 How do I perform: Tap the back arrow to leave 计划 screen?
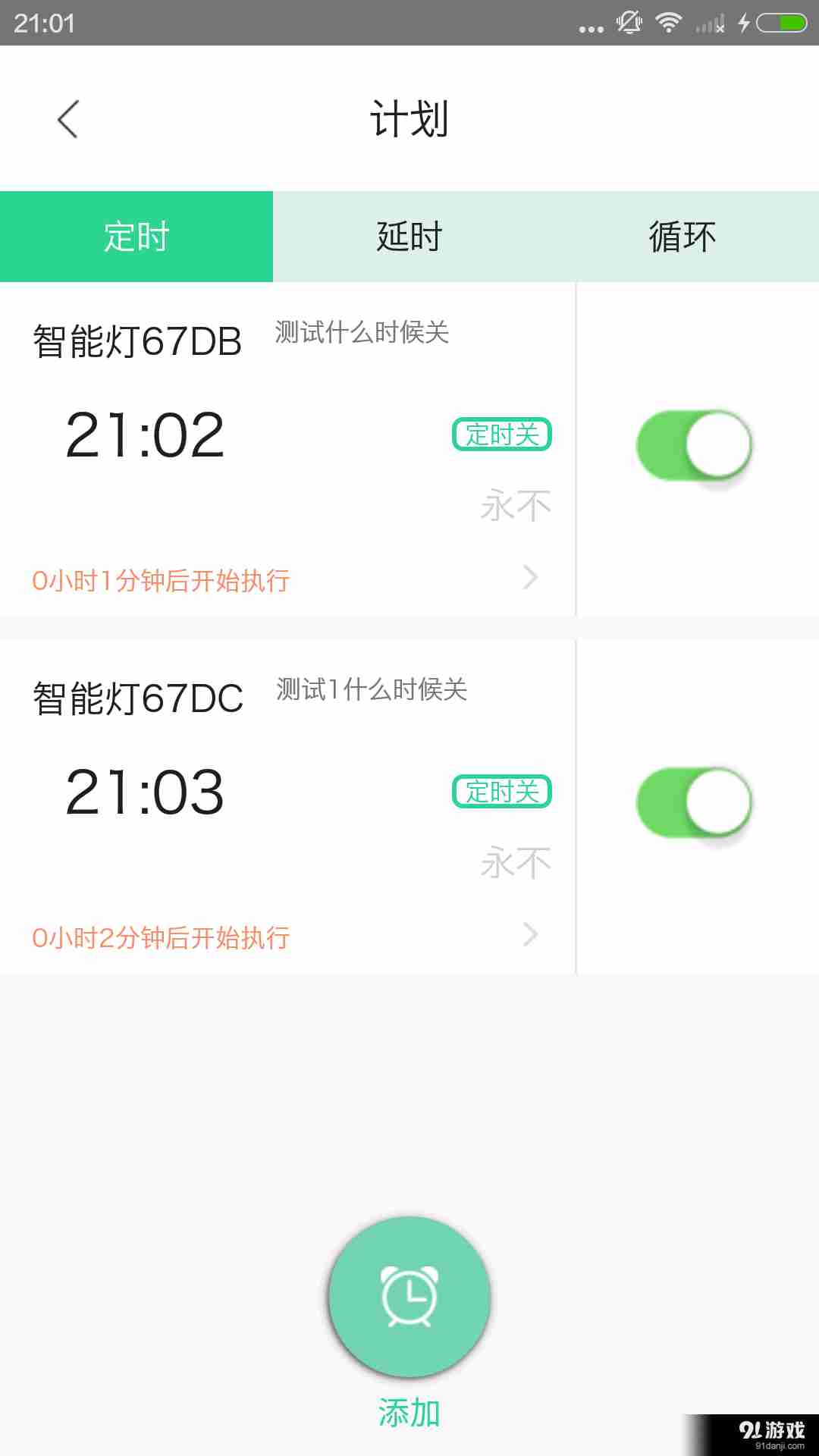coord(68,120)
